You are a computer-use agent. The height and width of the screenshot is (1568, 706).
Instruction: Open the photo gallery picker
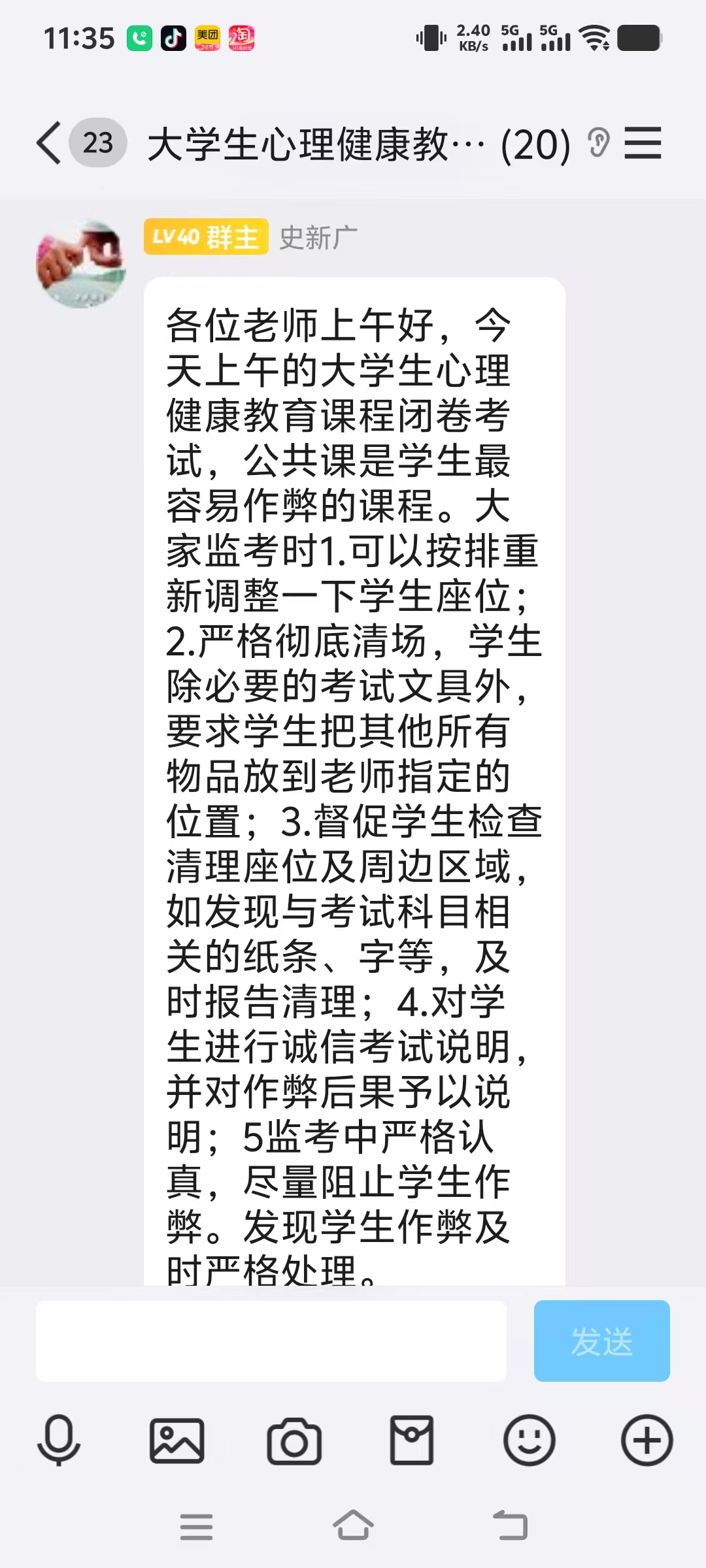(x=176, y=1441)
